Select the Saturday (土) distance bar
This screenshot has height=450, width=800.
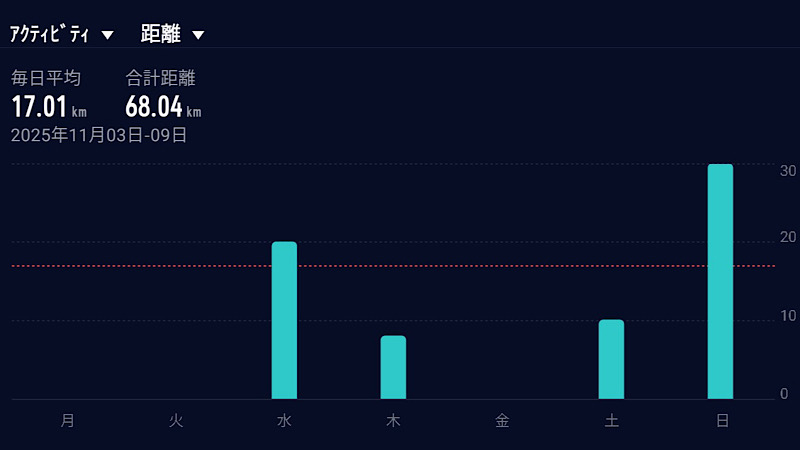click(x=611, y=359)
